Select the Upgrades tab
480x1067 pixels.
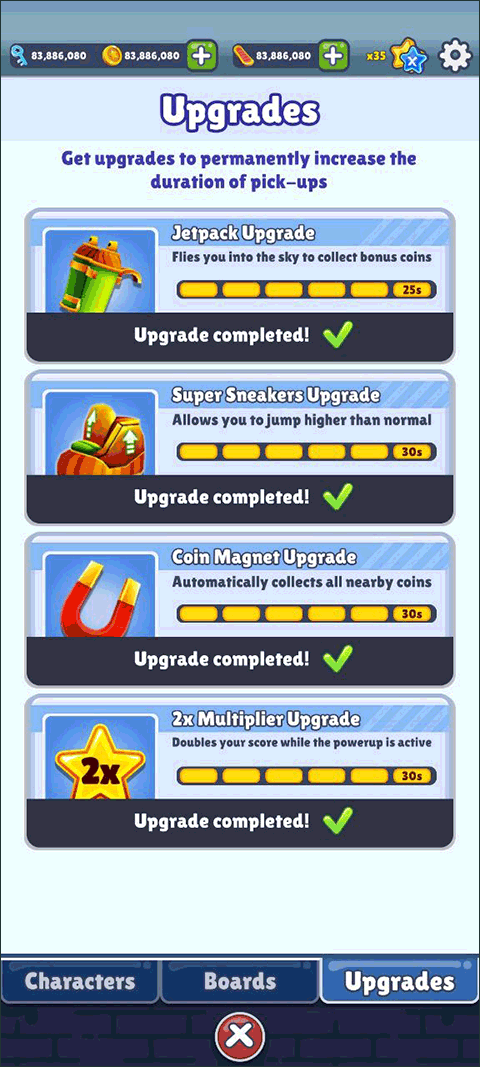(399, 981)
